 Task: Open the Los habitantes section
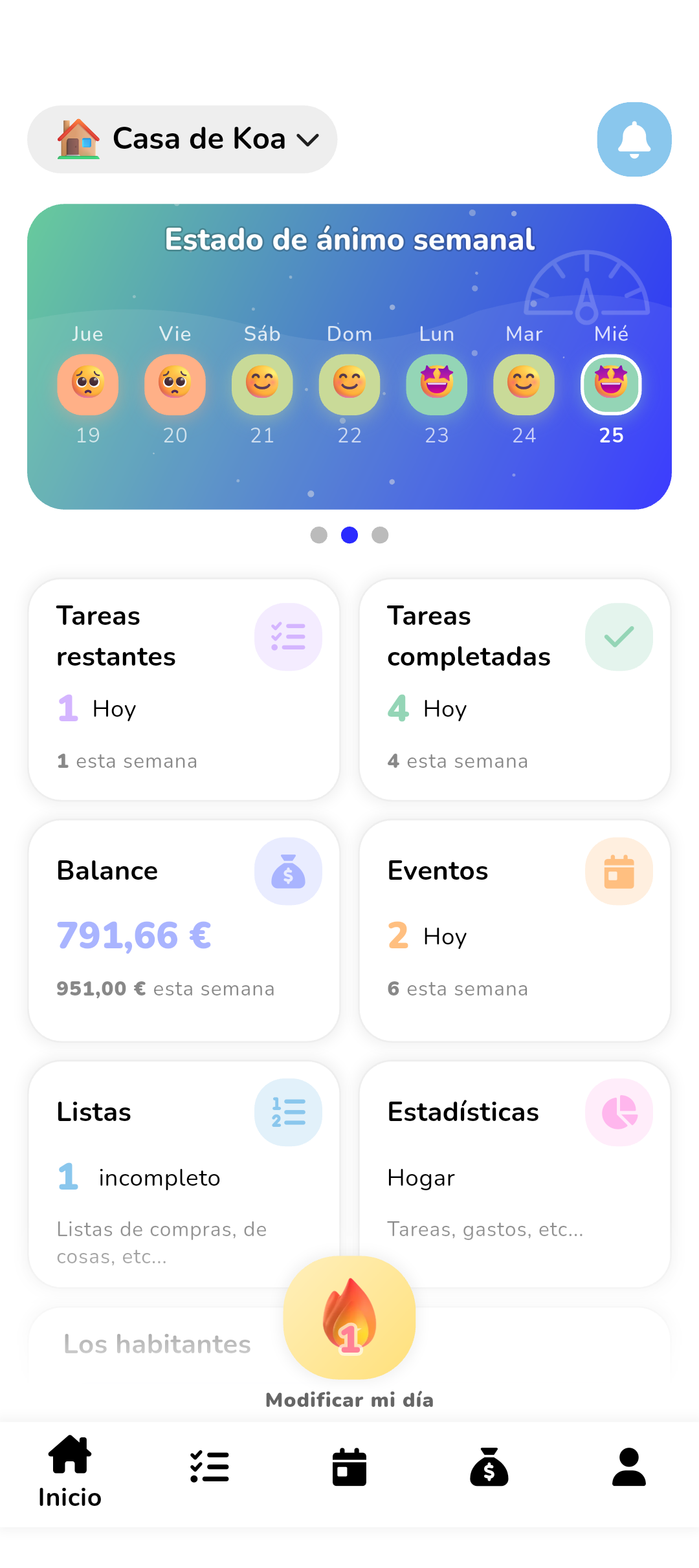157,1343
